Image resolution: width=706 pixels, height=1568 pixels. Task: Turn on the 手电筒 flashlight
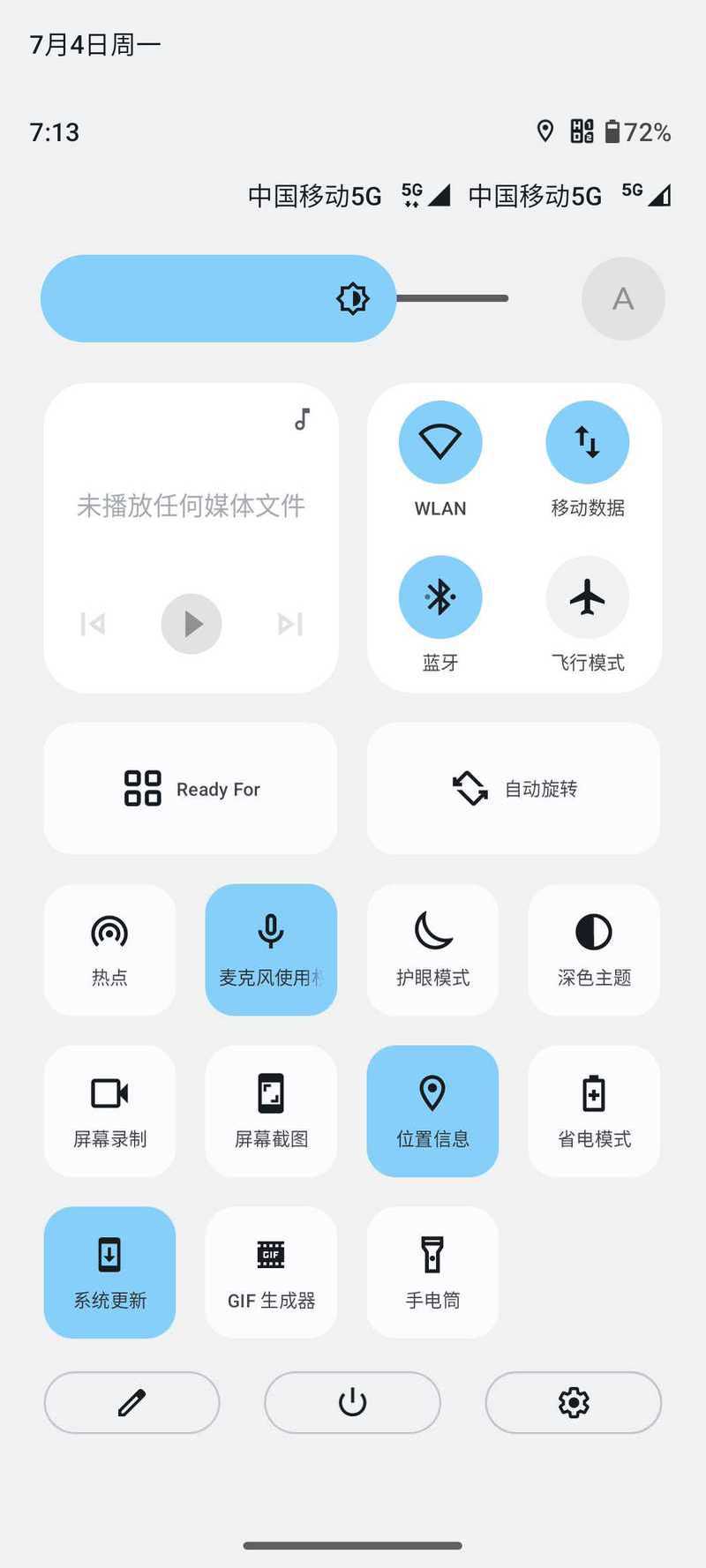click(432, 1272)
